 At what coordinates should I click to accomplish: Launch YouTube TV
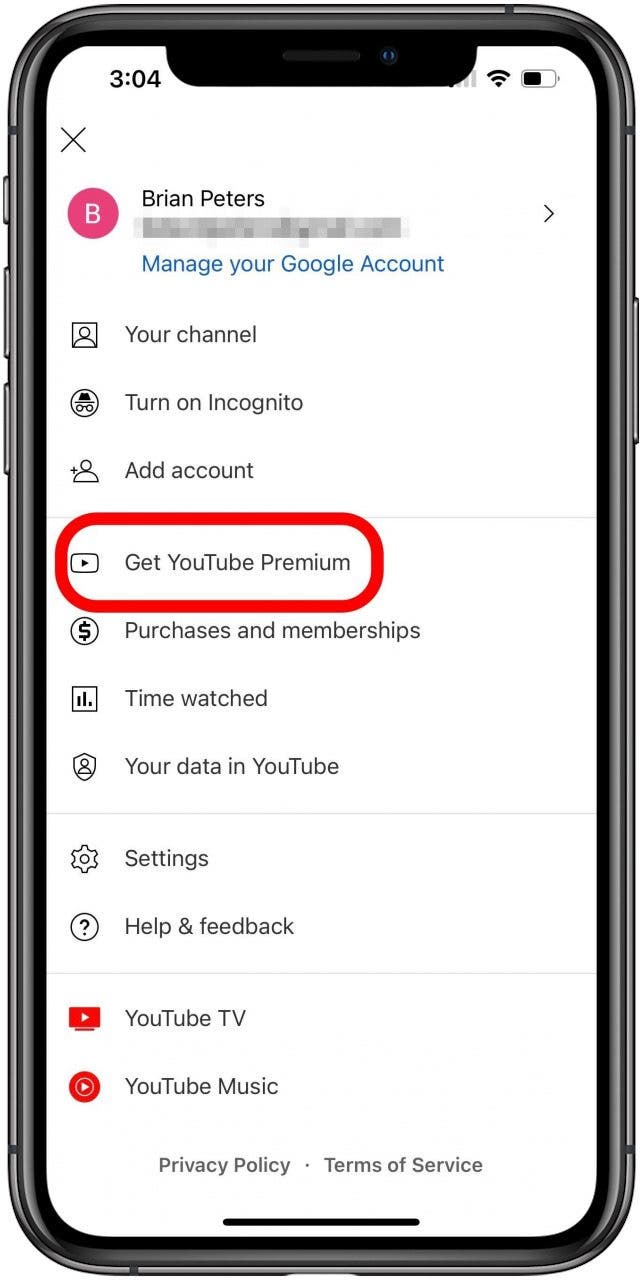click(185, 1019)
